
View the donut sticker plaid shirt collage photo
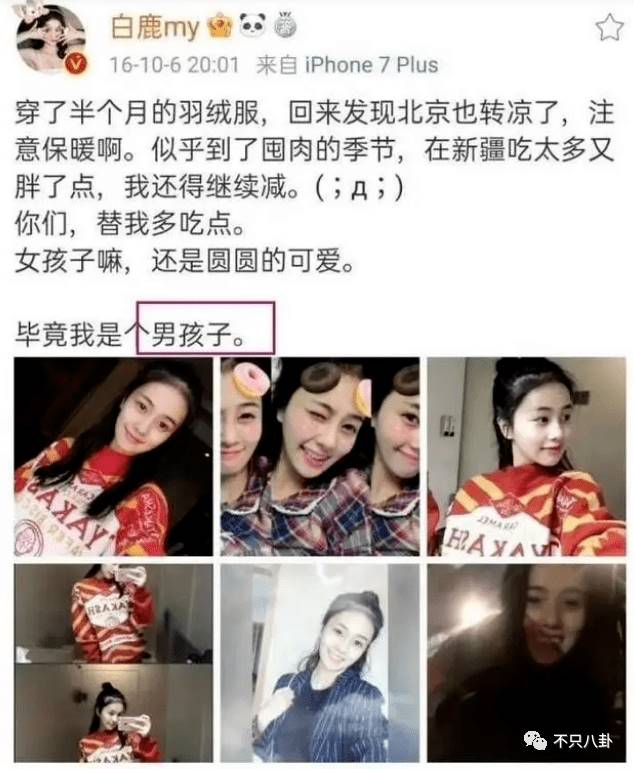tap(320, 456)
